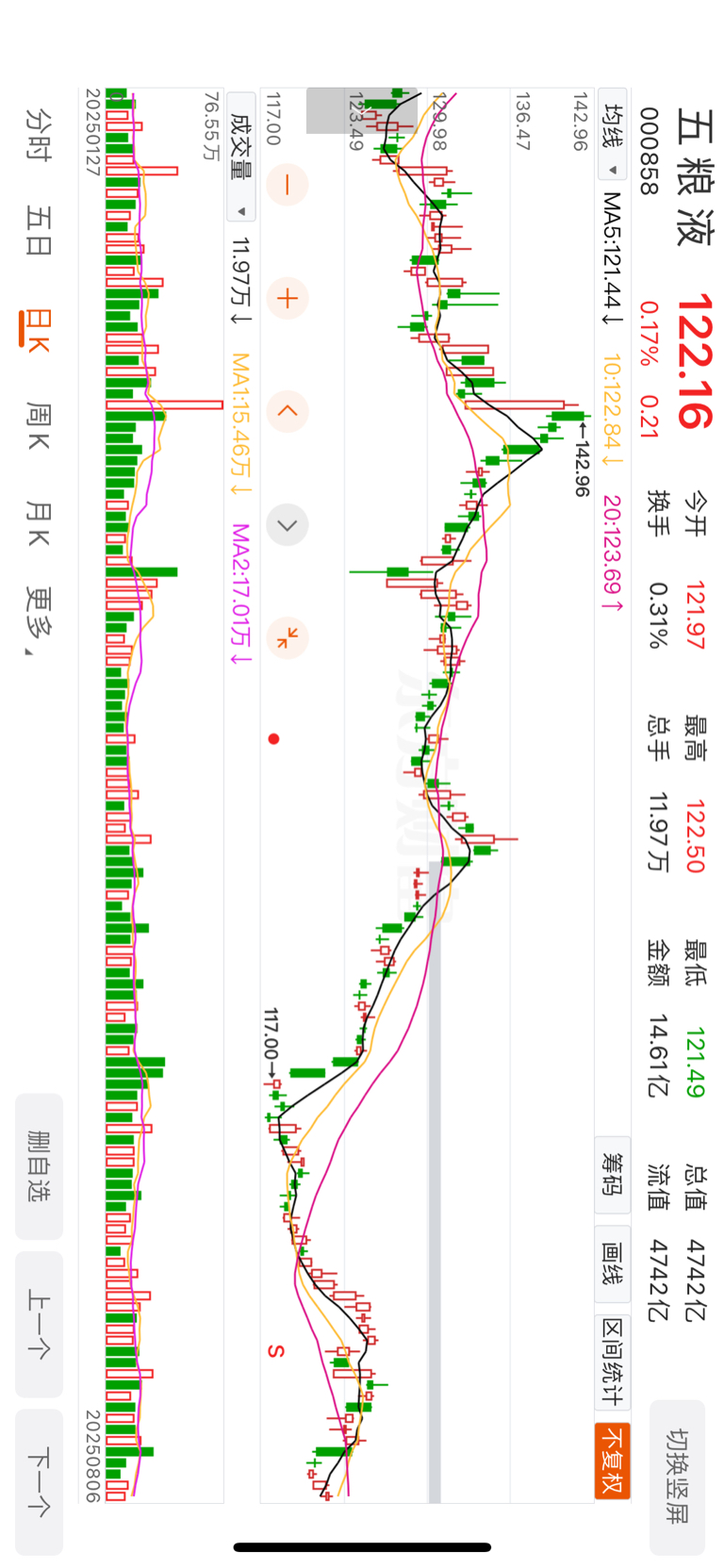Switch to the 分时 chart tab
This screenshot has width=724, height=1568.
(x=38, y=134)
